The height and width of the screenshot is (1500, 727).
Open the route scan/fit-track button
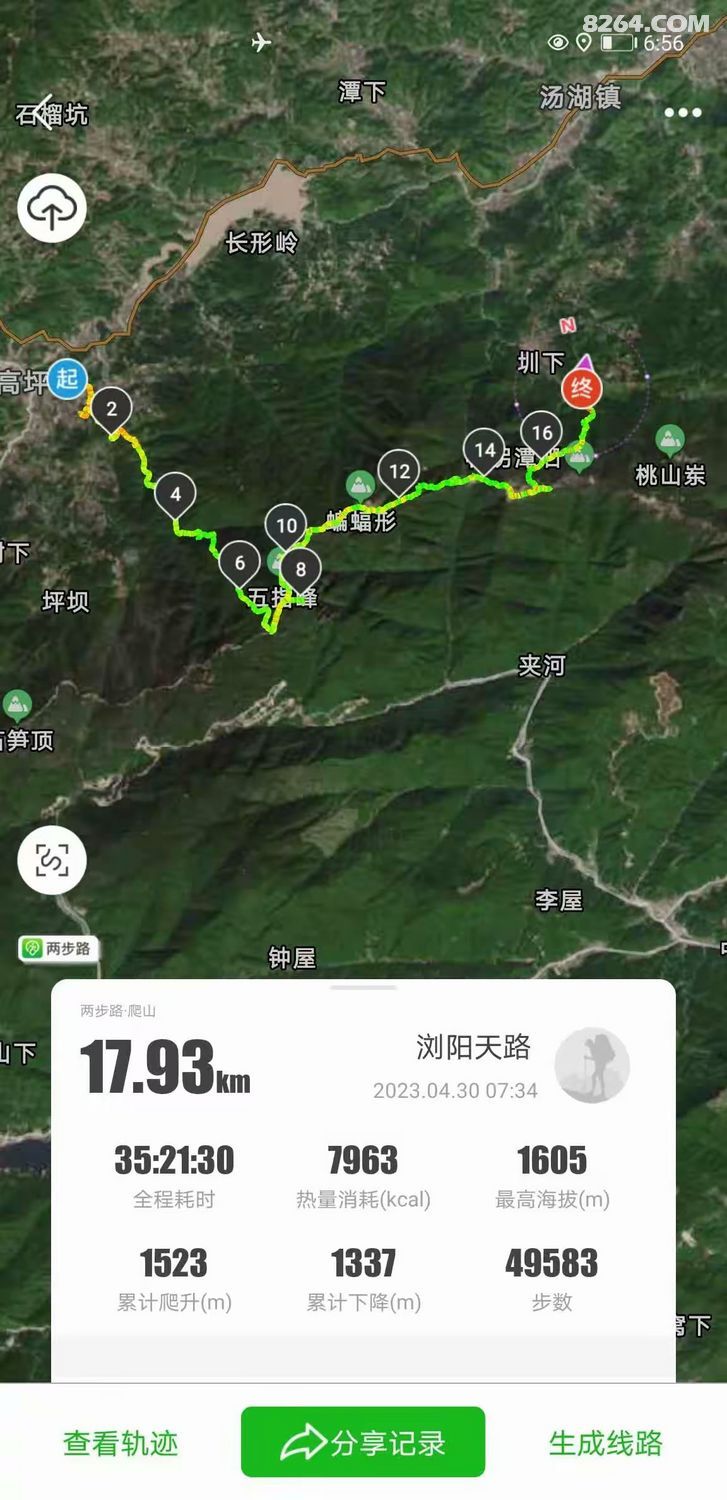click(52, 859)
